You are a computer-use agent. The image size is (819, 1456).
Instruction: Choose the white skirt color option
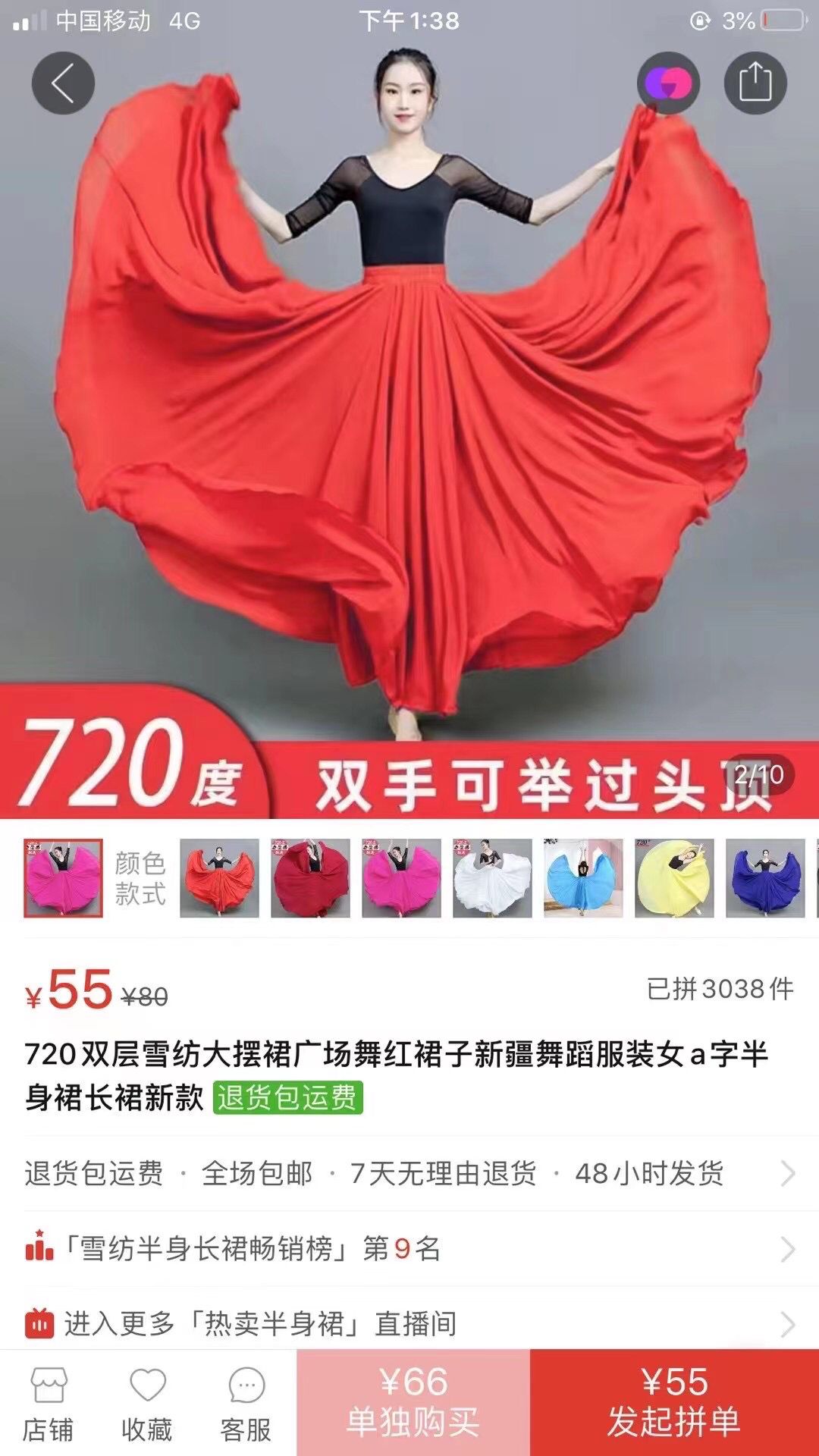[492, 878]
